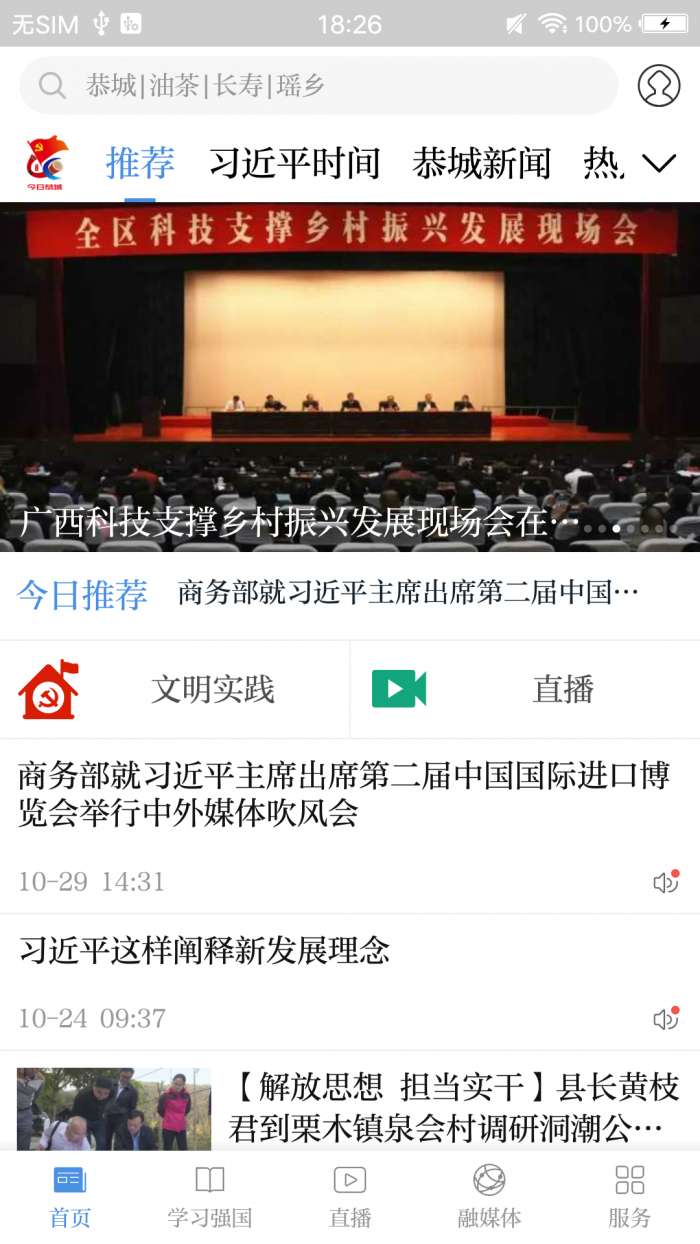
Task: Switch to 学习强国 in bottom navigation
Action: 210,1196
